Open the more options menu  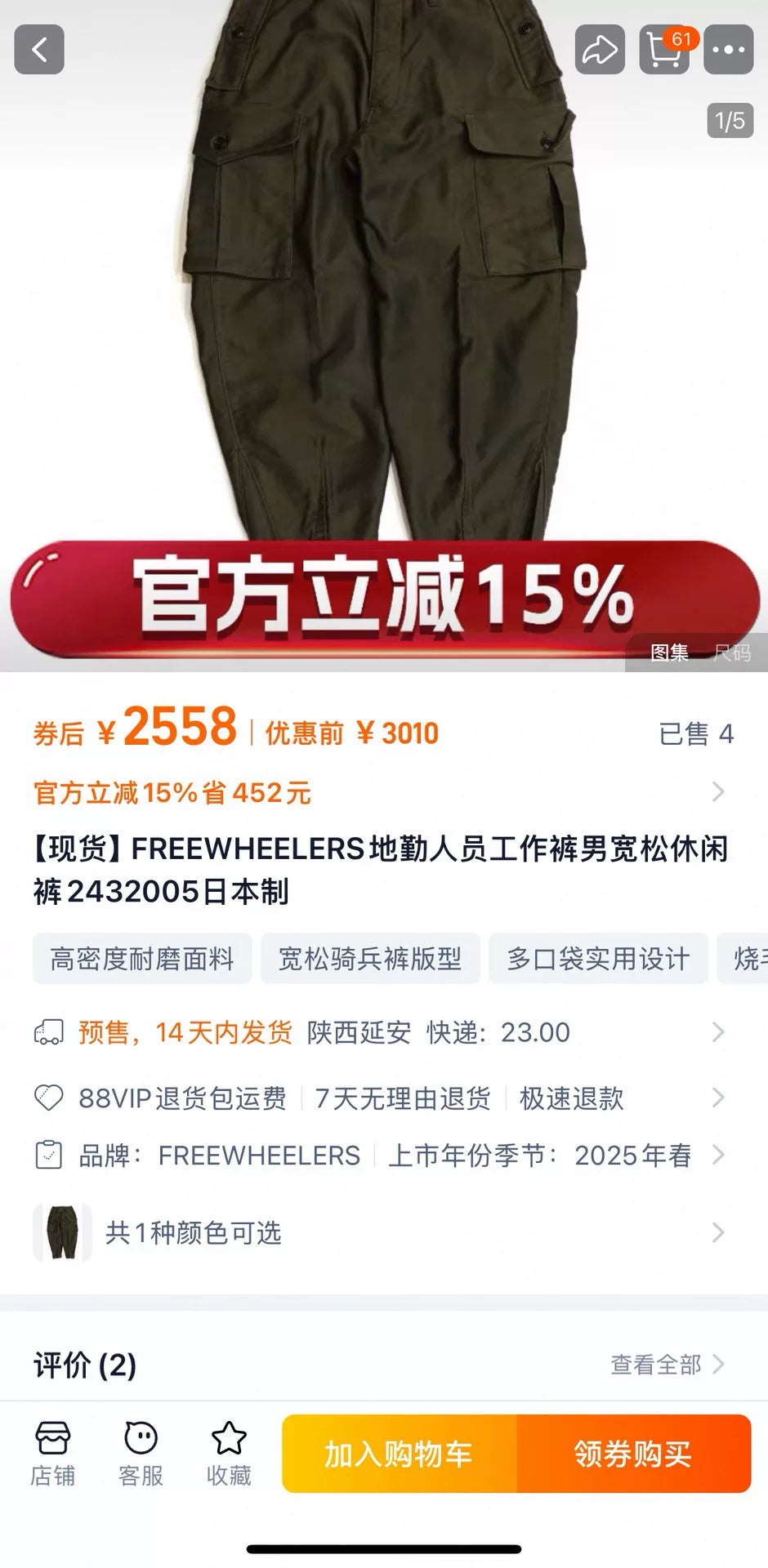pos(728,50)
